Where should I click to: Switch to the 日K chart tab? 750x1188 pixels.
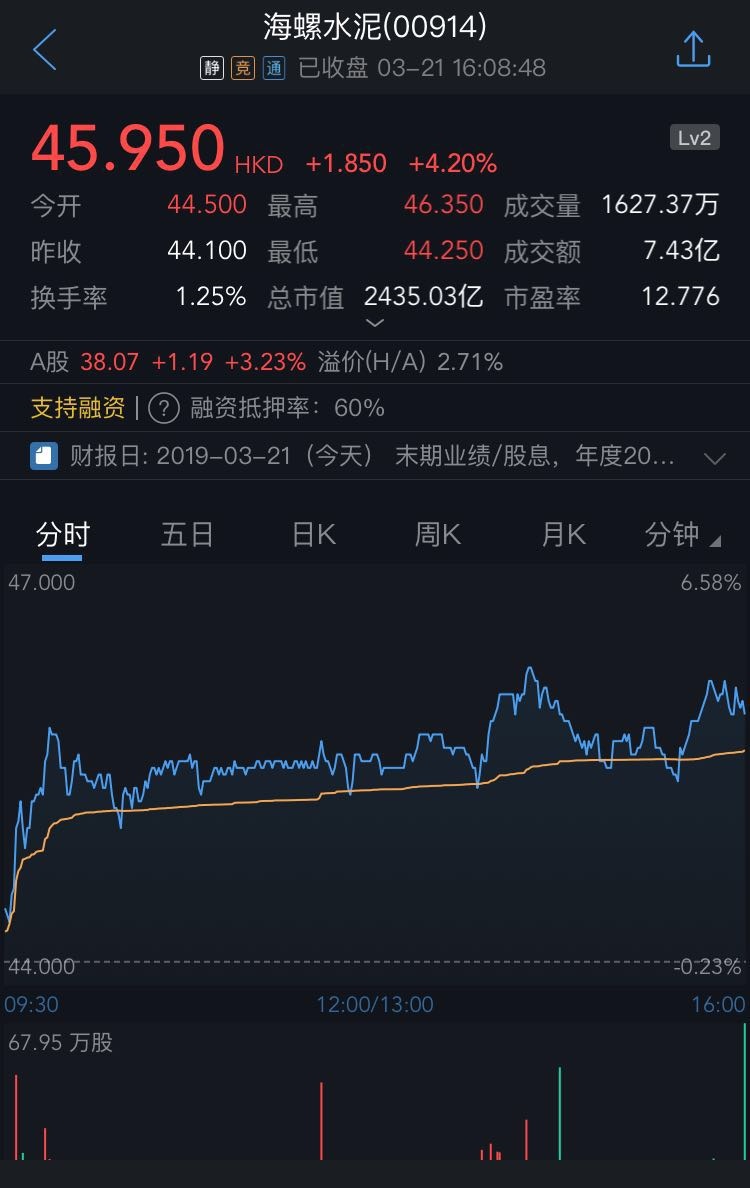tap(313, 535)
